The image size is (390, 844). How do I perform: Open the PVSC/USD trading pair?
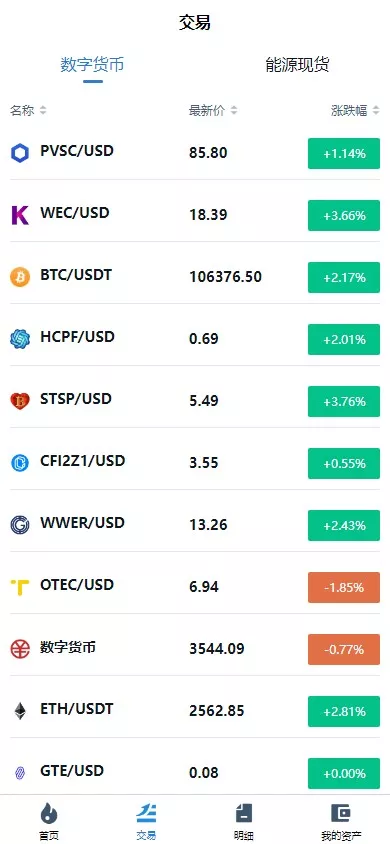point(195,153)
